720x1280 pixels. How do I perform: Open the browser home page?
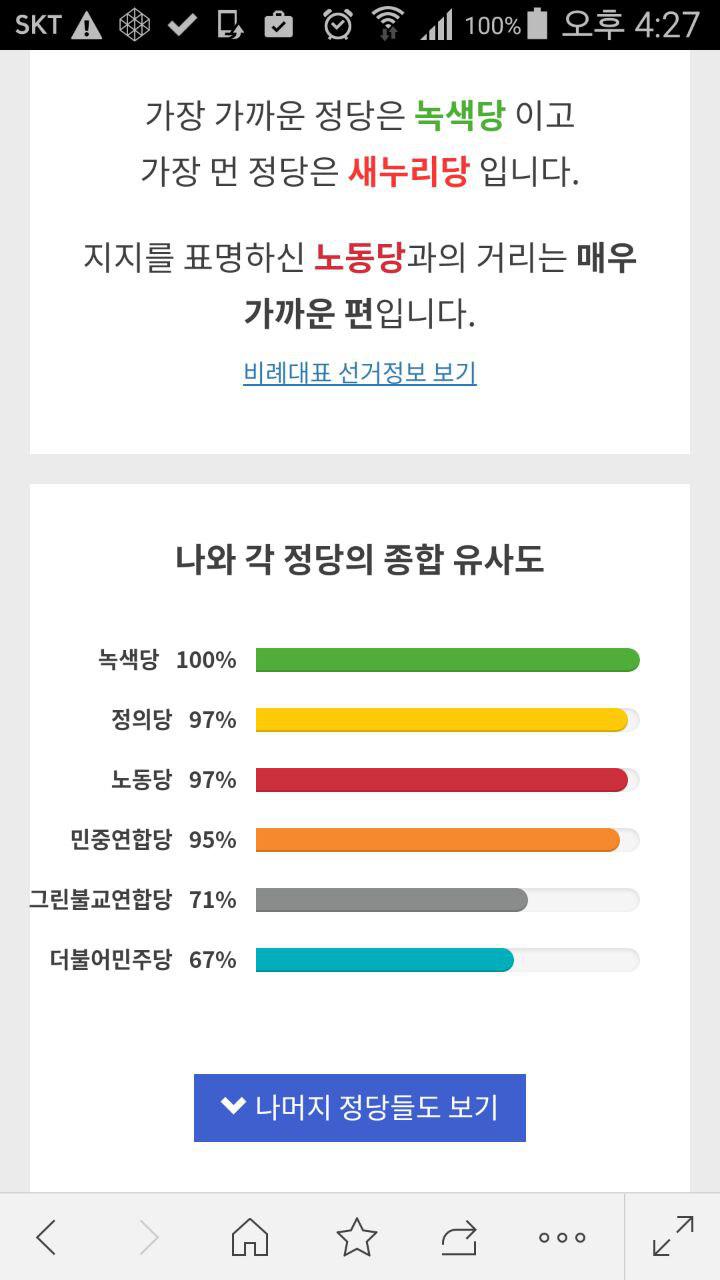point(250,1237)
